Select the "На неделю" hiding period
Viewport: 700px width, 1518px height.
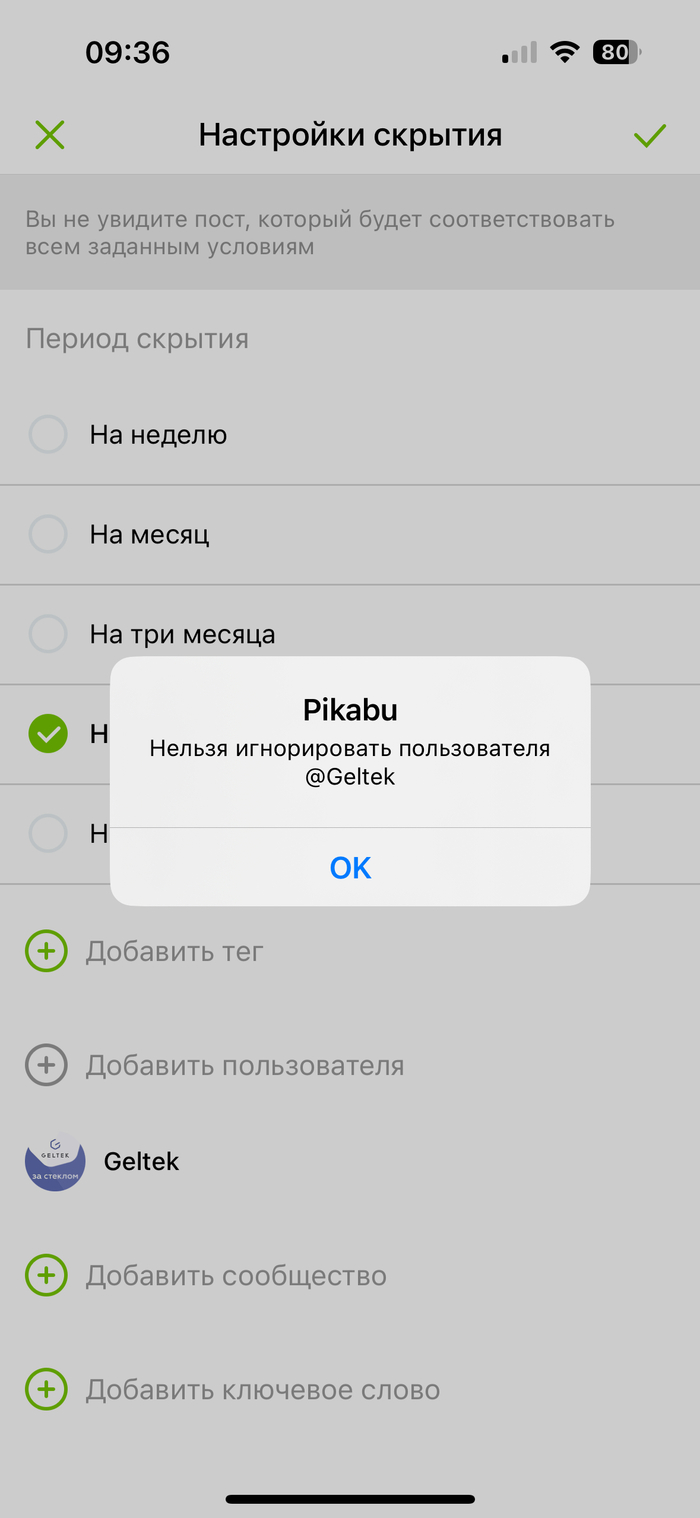(x=350, y=435)
